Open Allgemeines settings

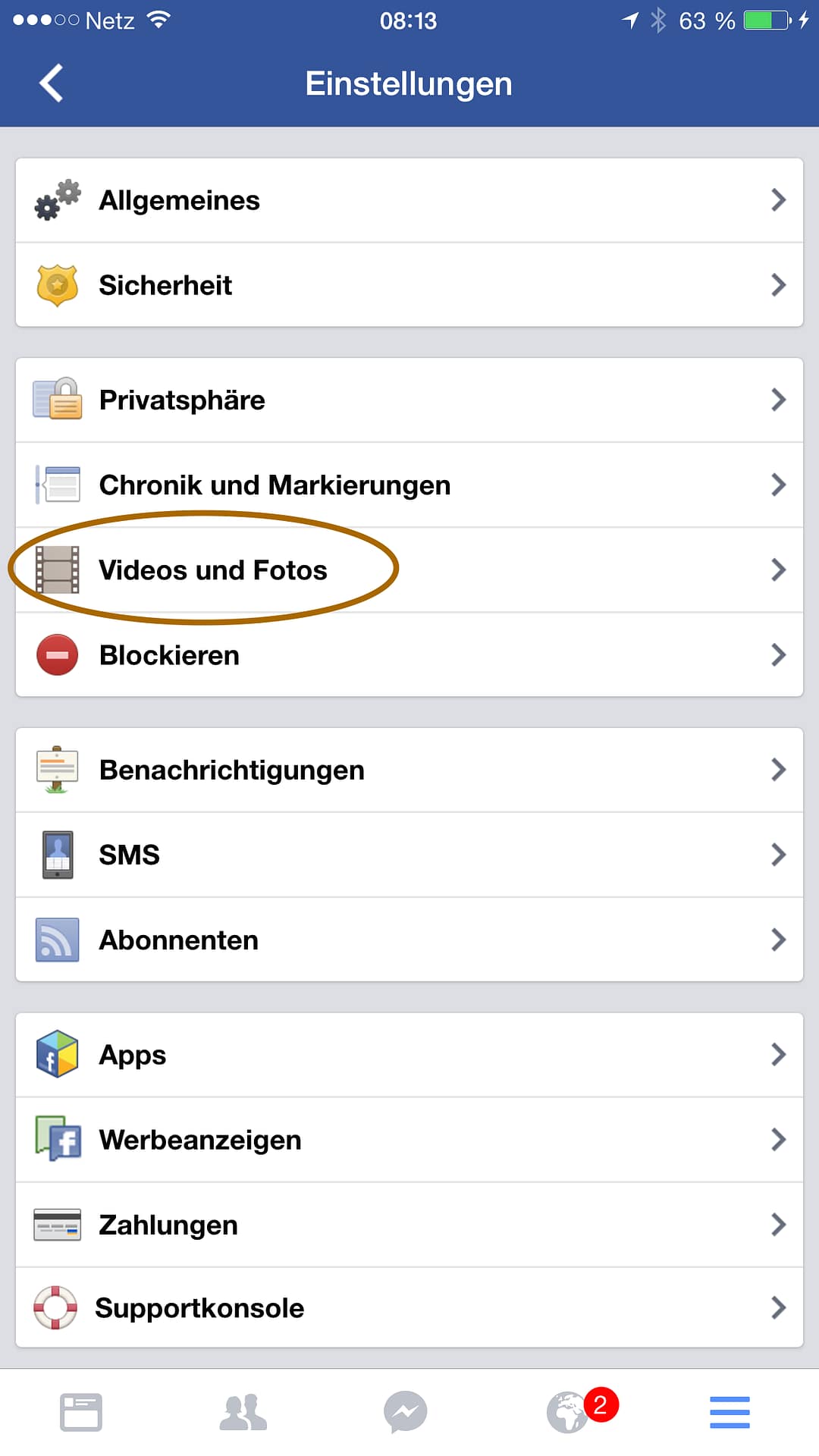[x=409, y=201]
